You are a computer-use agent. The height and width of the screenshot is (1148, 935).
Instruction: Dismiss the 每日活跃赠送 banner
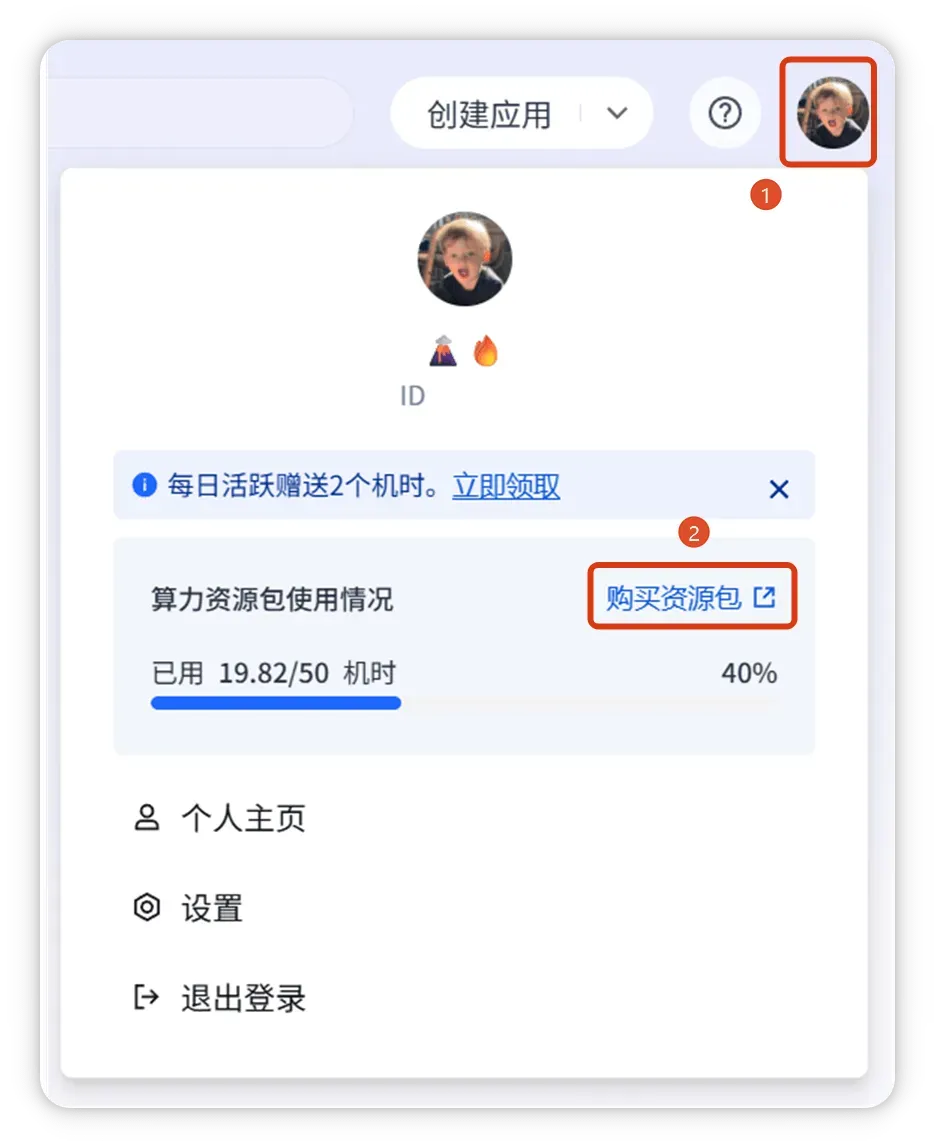[x=779, y=489]
